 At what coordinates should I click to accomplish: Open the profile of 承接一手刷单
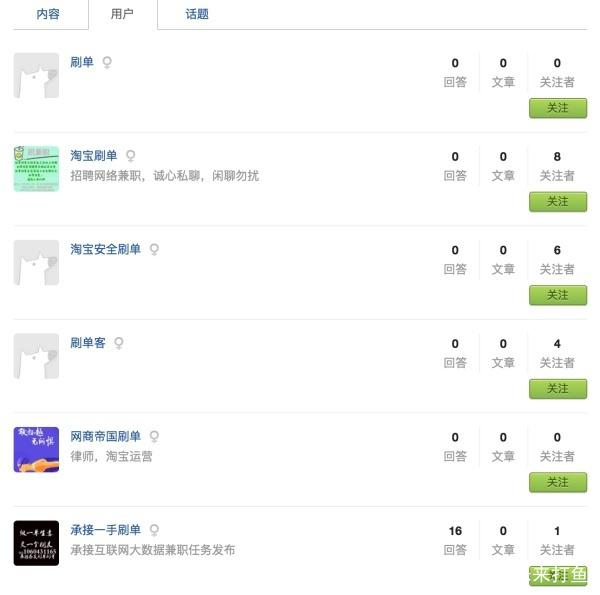(105, 530)
